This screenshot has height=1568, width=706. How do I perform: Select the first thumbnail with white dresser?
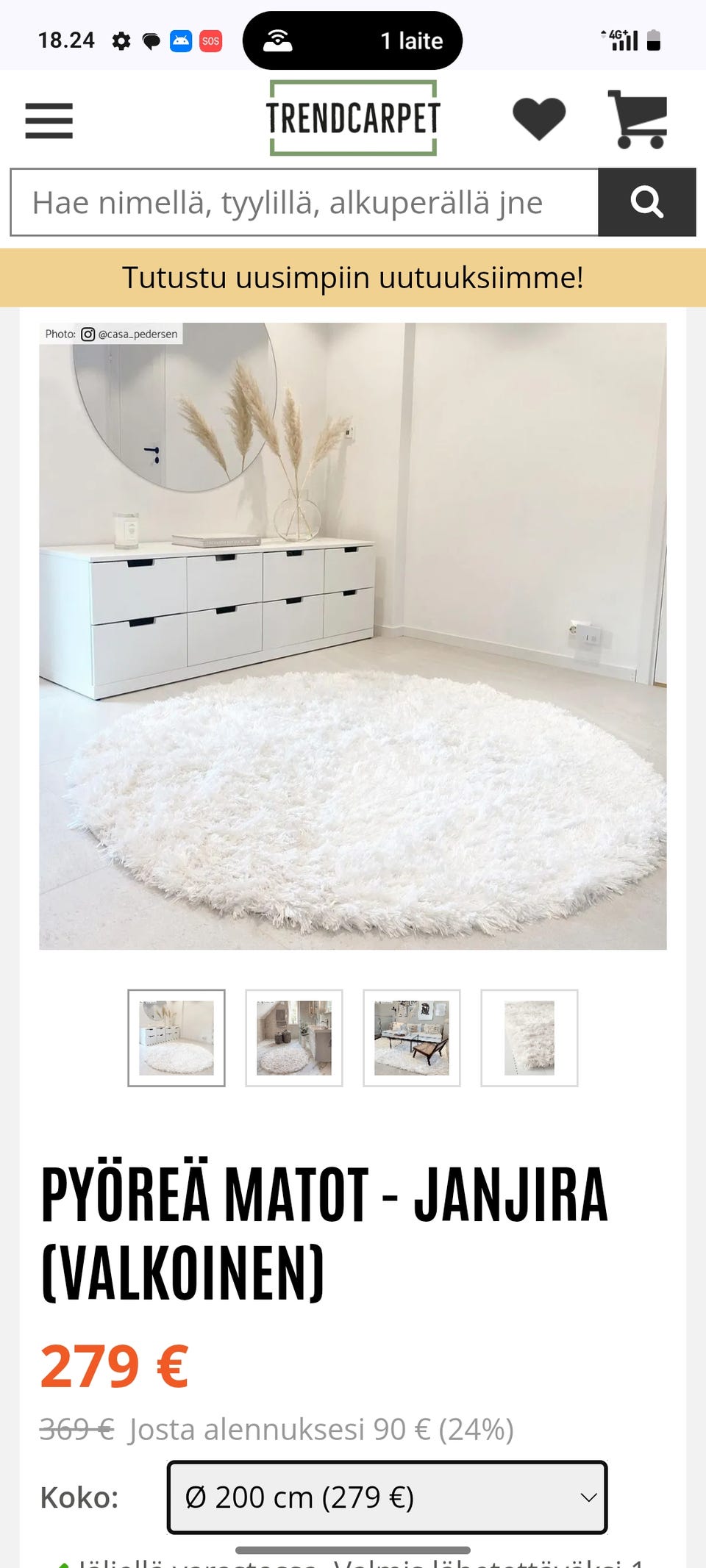click(176, 1037)
